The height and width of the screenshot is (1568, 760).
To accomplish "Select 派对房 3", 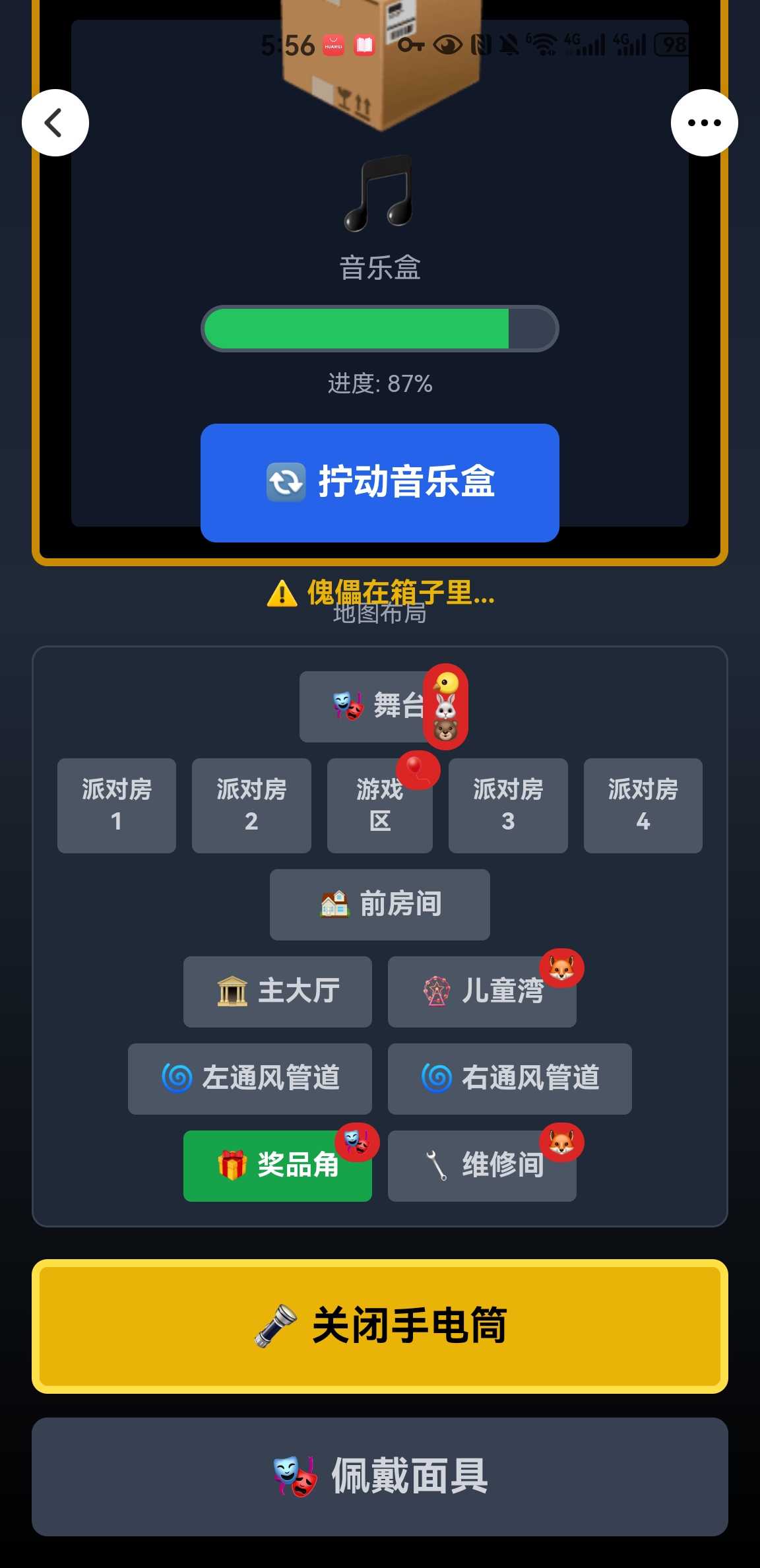I will point(508,805).
